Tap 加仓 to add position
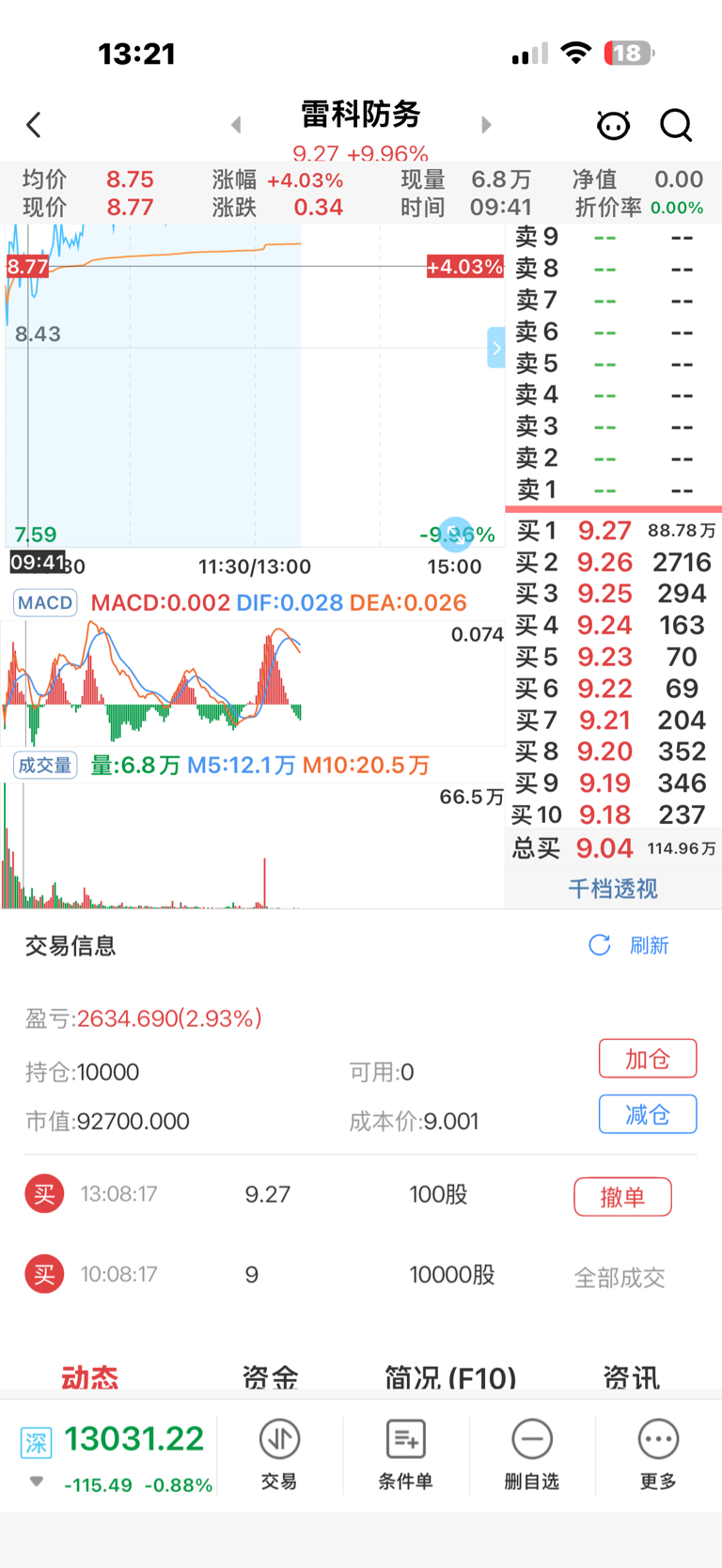 (x=648, y=1059)
